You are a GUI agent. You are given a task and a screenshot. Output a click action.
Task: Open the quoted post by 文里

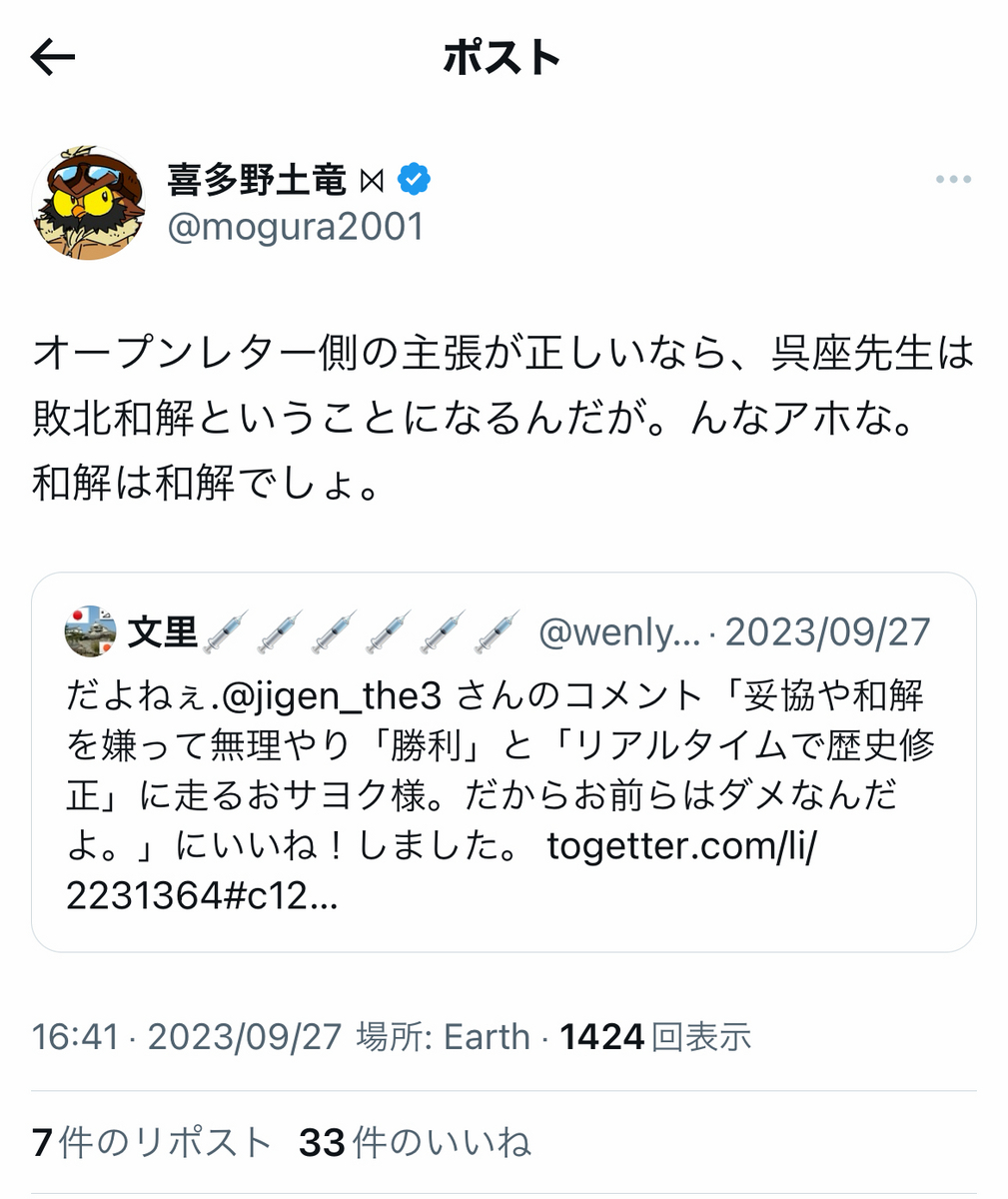pos(504,761)
